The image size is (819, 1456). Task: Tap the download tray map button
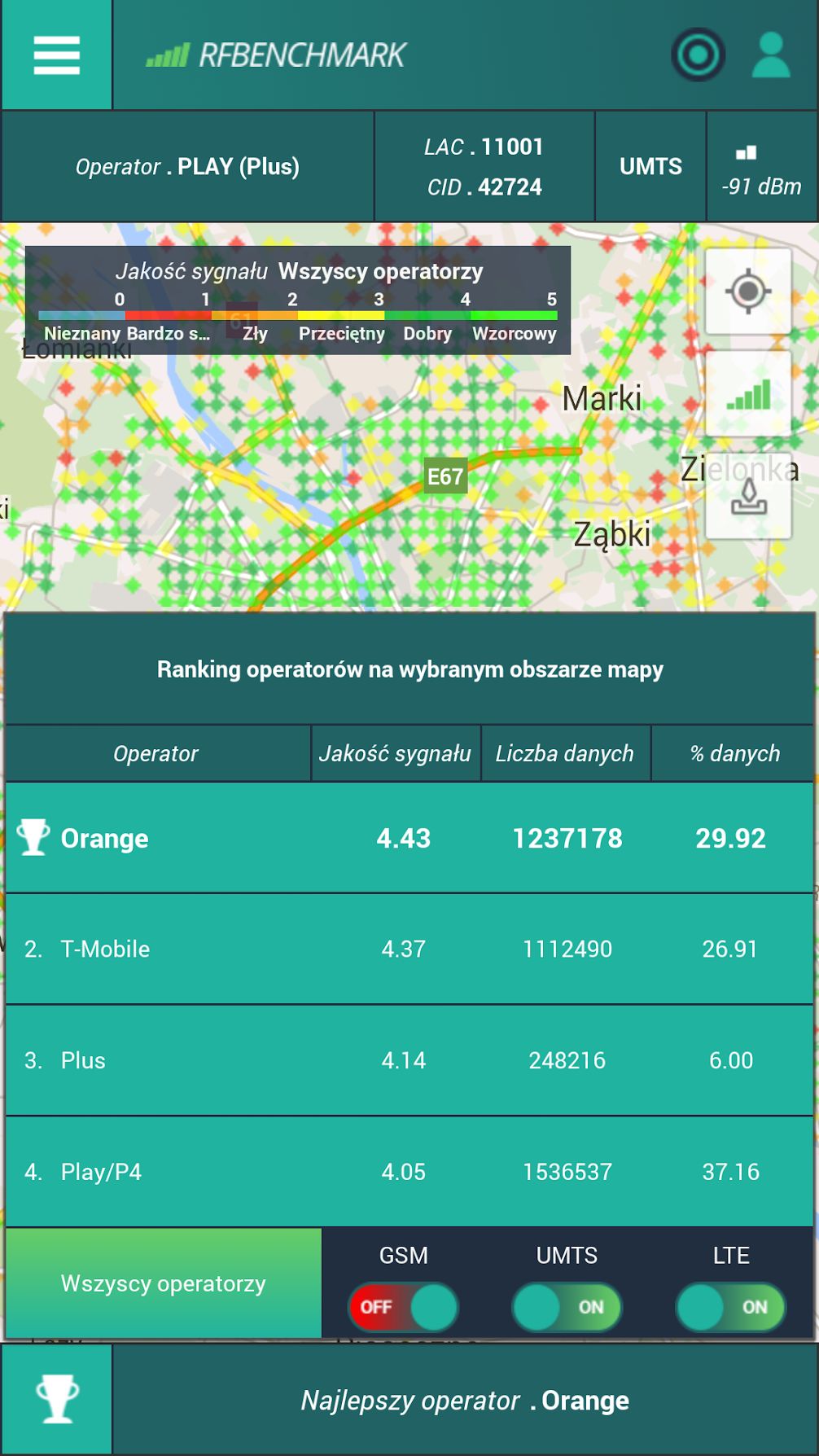point(748,496)
